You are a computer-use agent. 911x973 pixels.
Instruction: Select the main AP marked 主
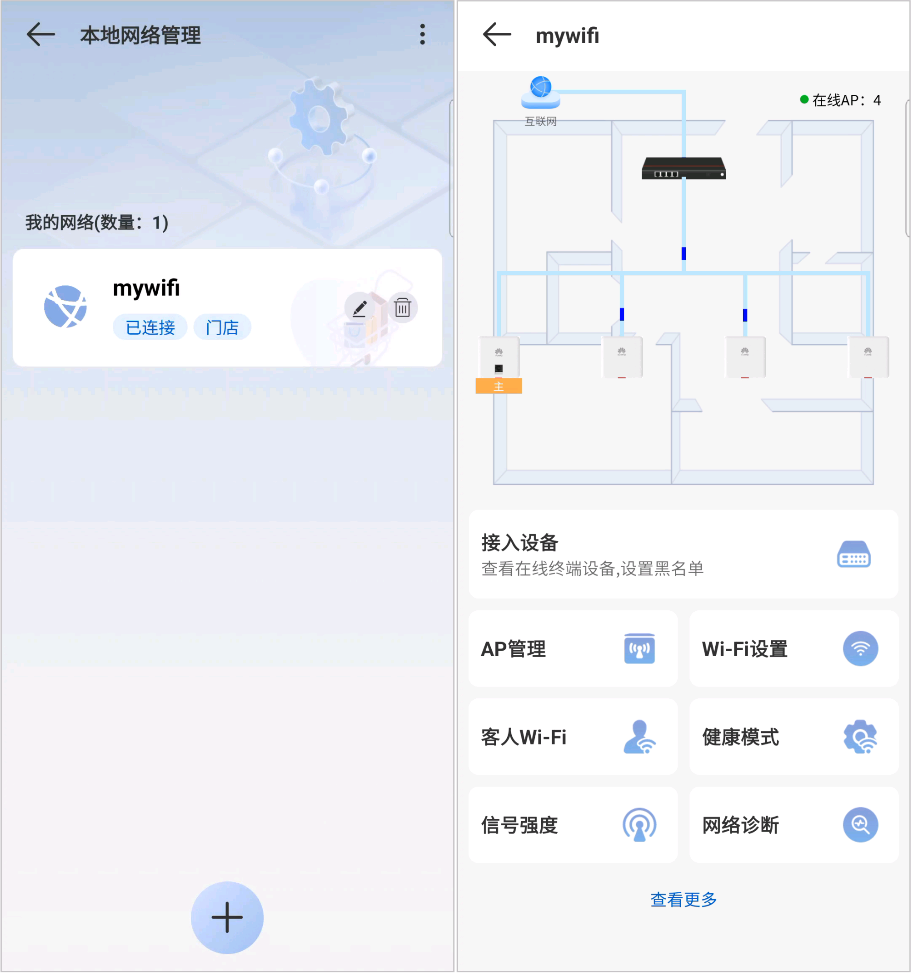click(498, 360)
